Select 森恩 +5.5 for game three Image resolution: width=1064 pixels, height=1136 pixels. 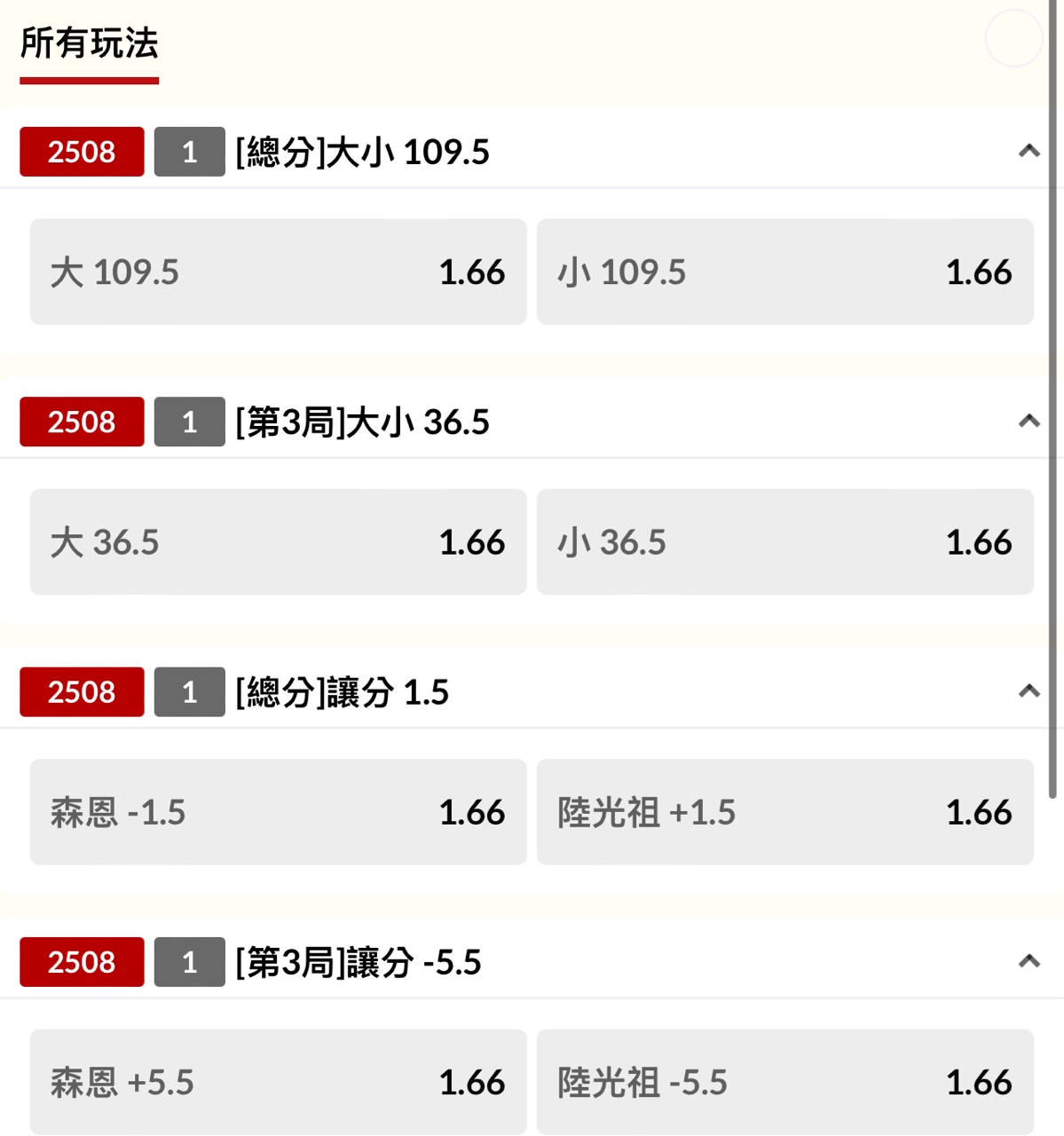click(x=278, y=1081)
